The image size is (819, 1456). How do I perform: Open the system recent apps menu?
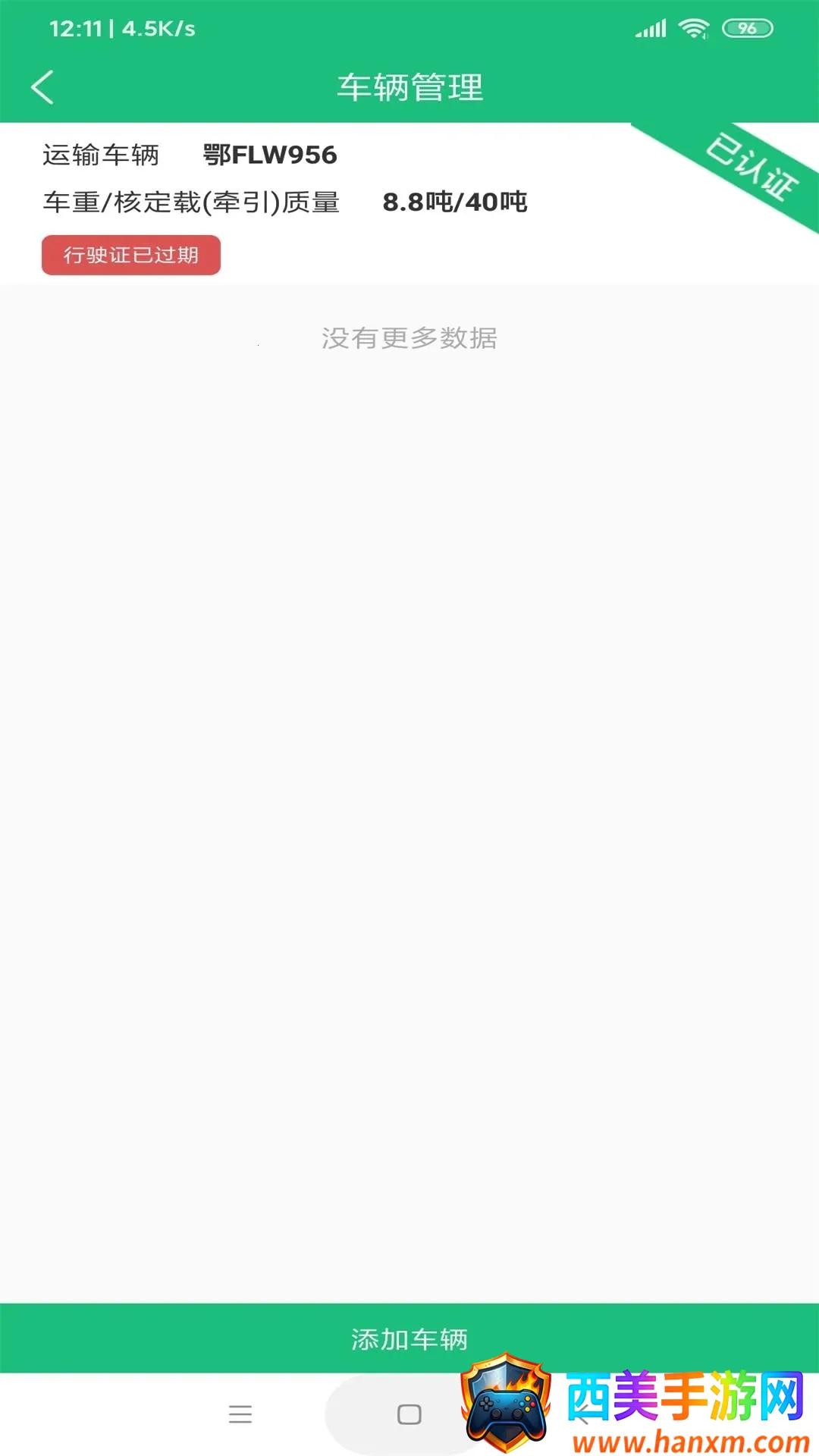click(240, 1414)
